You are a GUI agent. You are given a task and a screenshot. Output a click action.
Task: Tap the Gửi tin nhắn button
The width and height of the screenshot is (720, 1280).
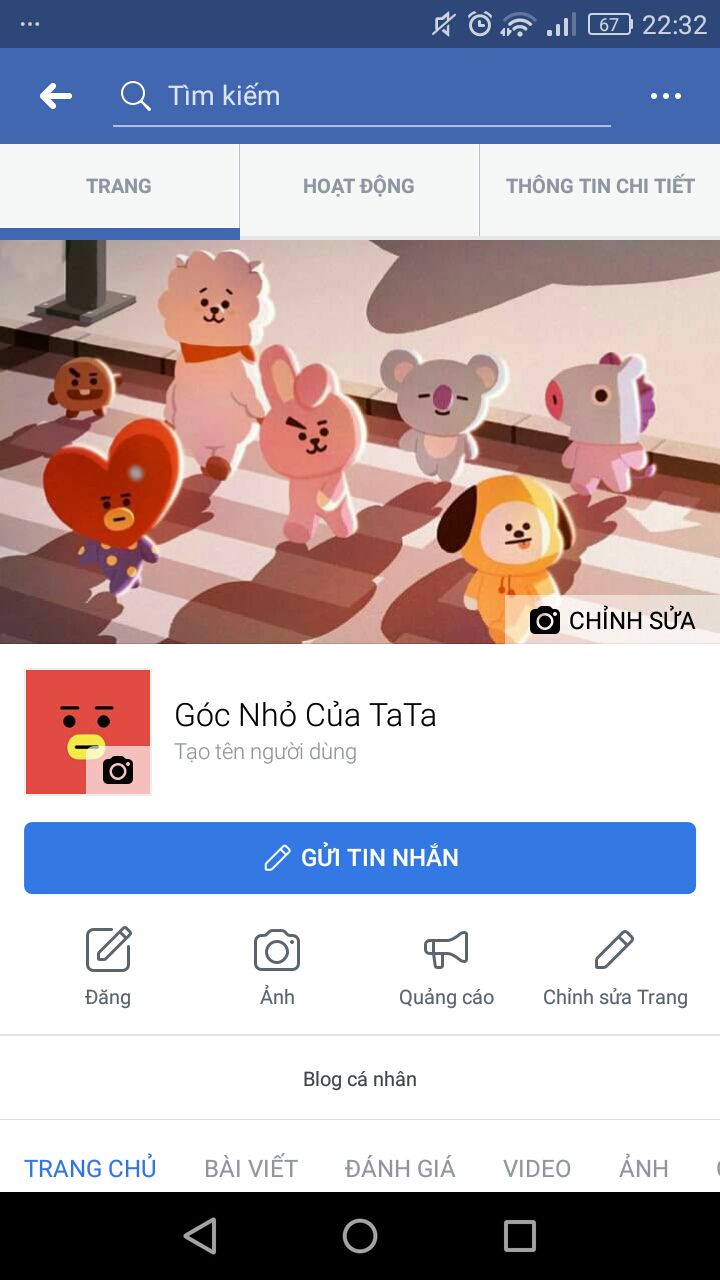pyautogui.click(x=360, y=858)
